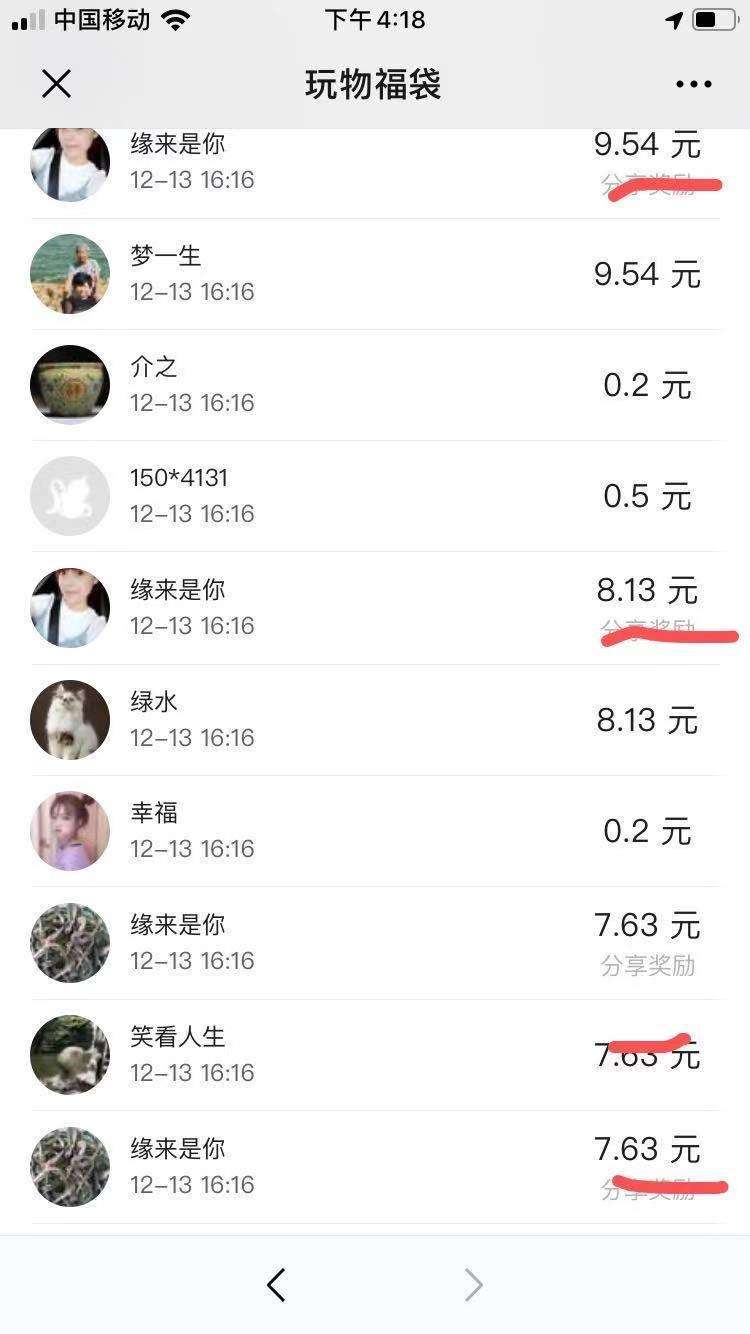Click the next page arrow at the bottom
The height and width of the screenshot is (1334, 750).
[473, 1285]
